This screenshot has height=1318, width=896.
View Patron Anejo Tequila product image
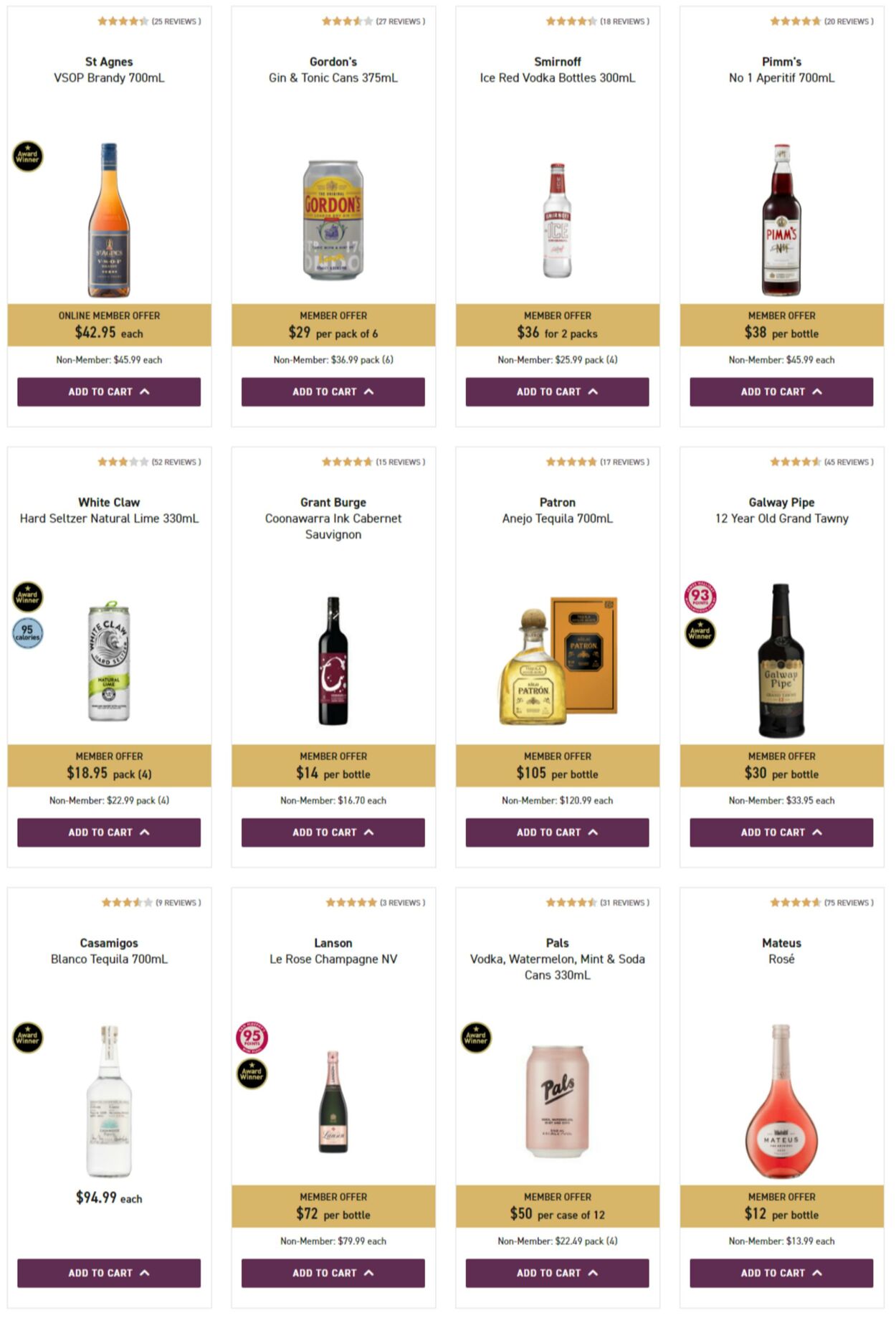click(557, 660)
